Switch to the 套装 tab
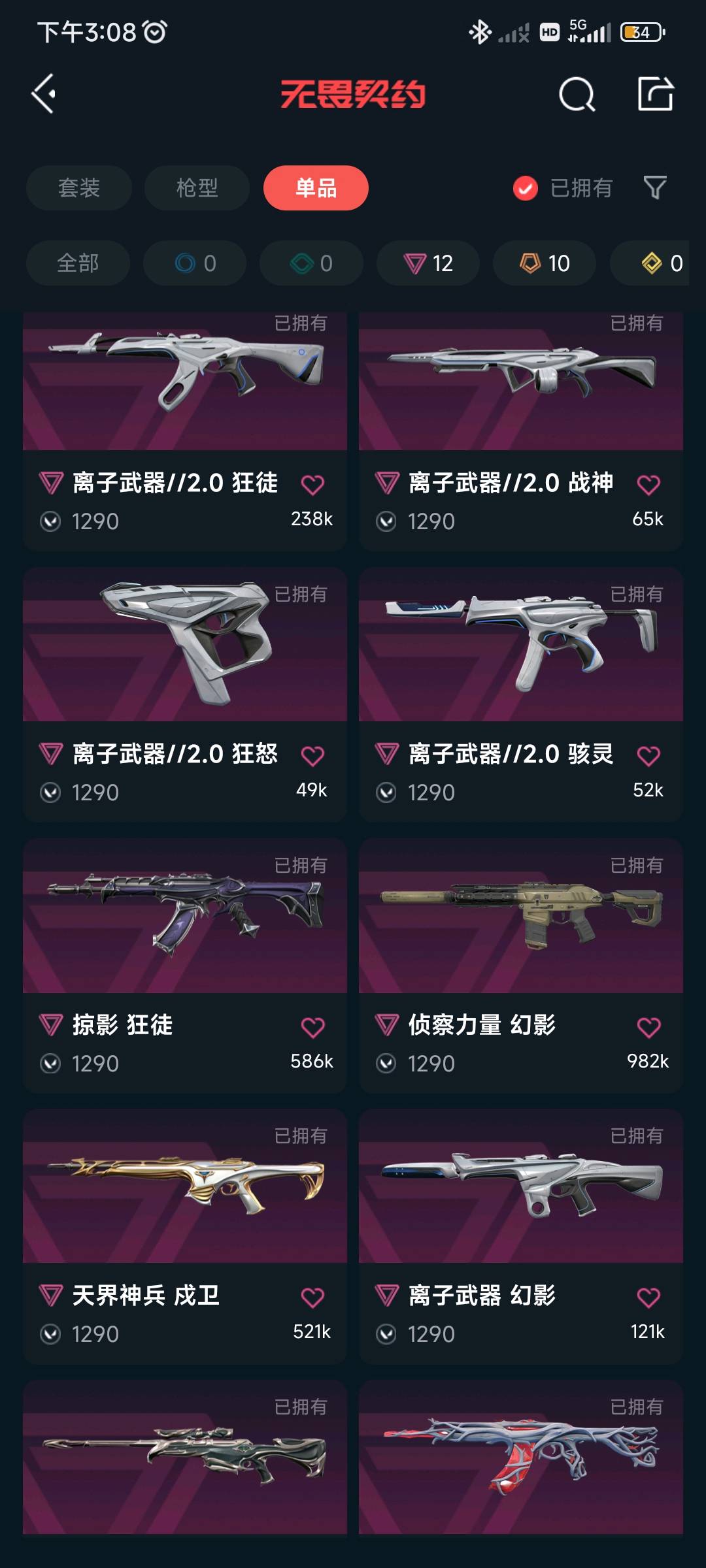This screenshot has height=1568, width=706. [79, 188]
